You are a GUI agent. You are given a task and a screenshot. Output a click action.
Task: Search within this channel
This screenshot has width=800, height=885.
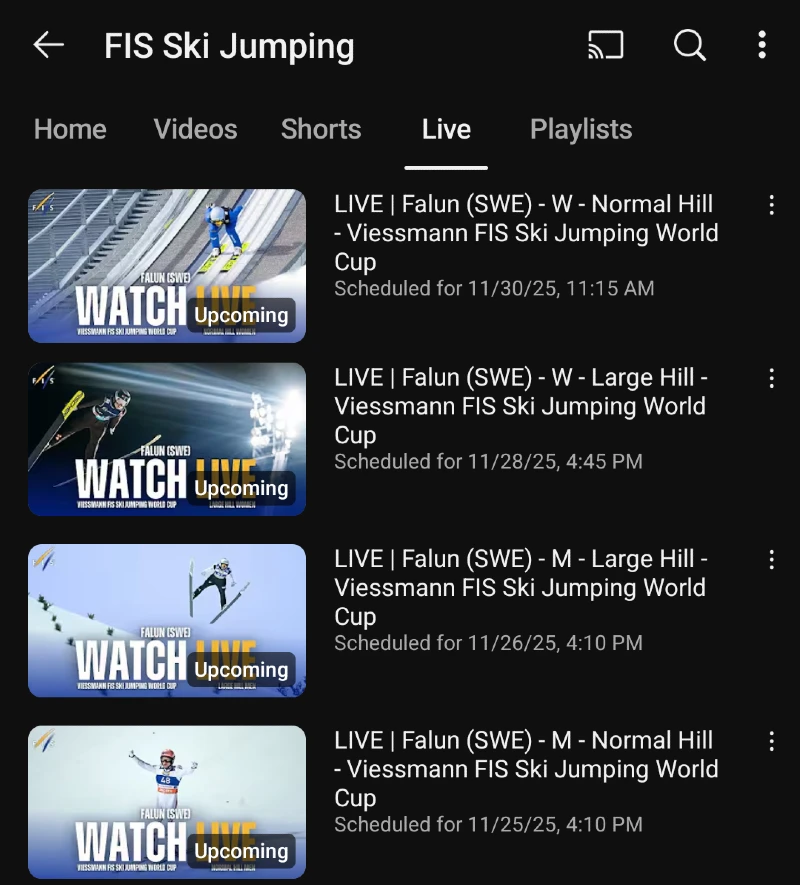689,45
